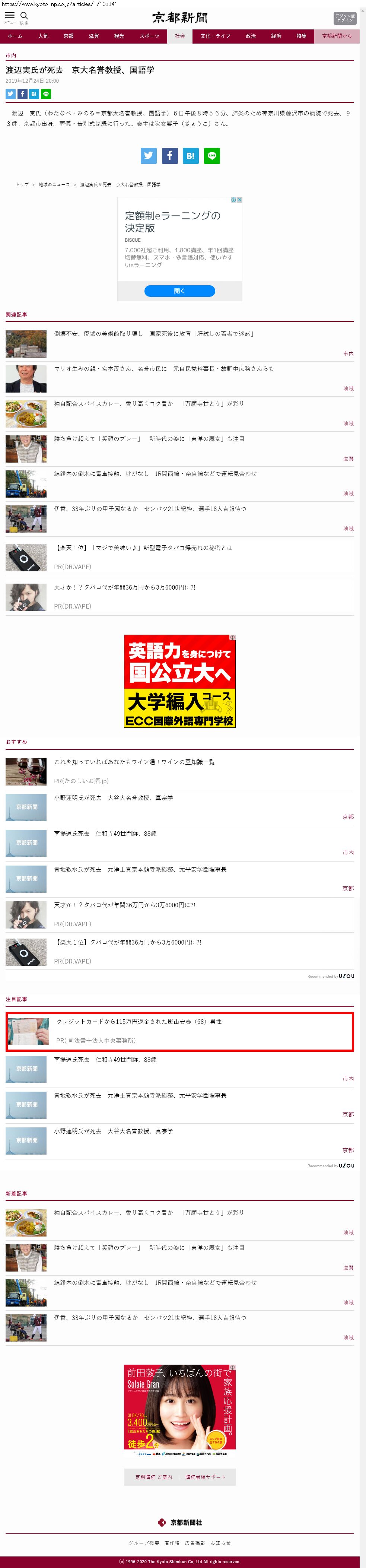Share article on Twitter below headline
This screenshot has height=1568, width=366.
click(x=10, y=94)
